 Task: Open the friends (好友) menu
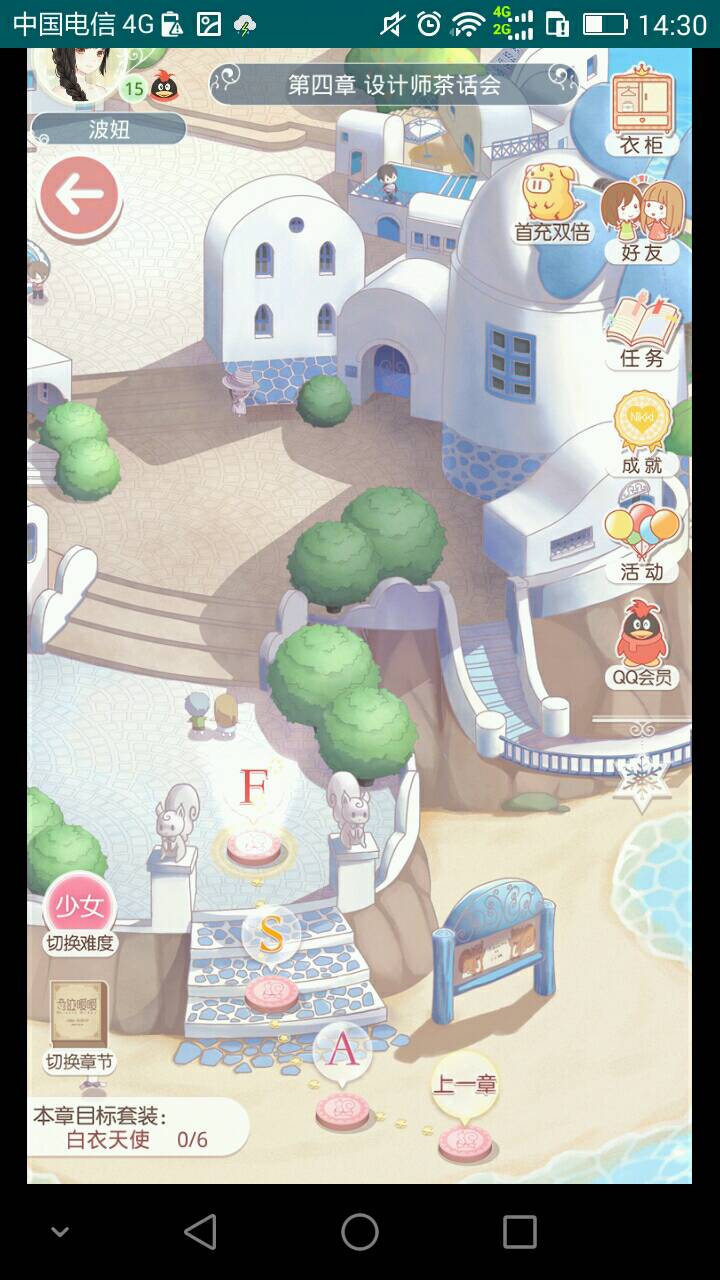(642, 220)
